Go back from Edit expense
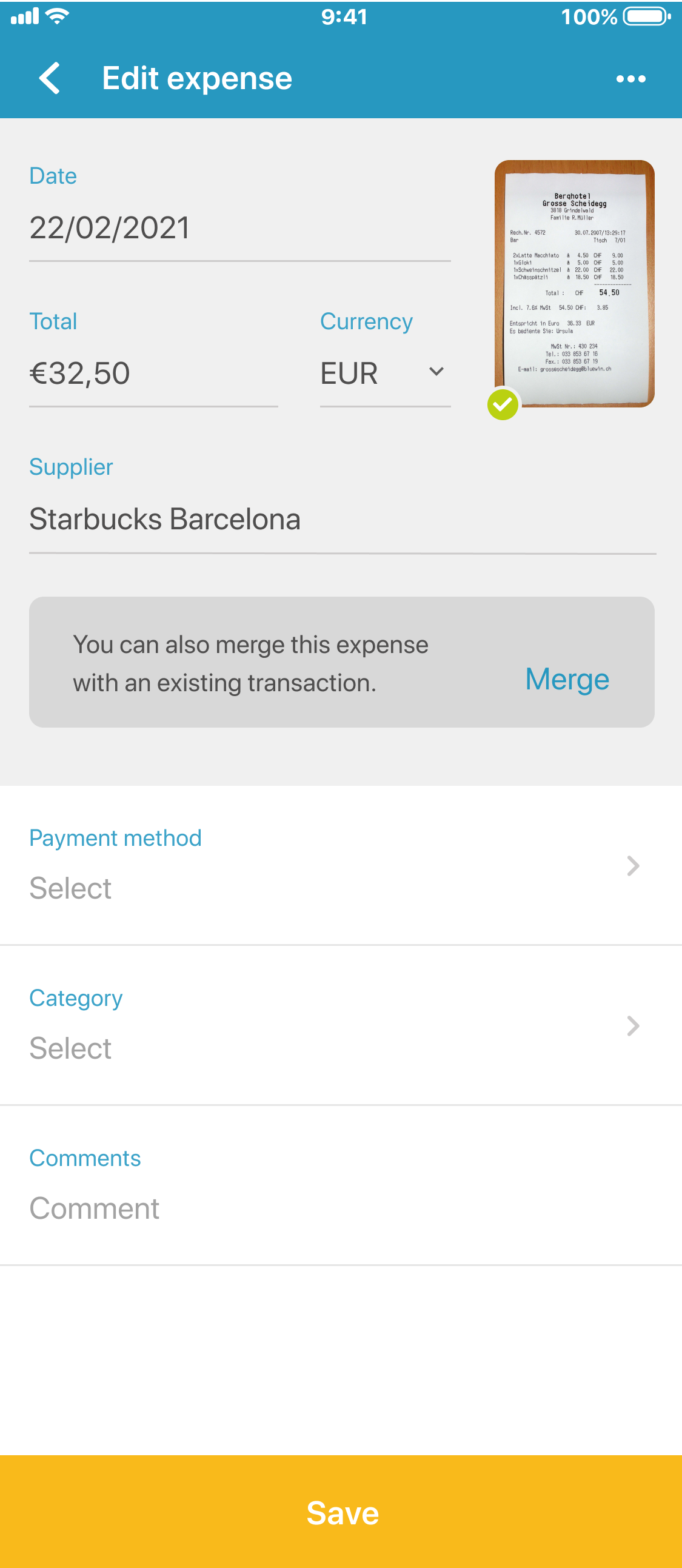 click(49, 79)
